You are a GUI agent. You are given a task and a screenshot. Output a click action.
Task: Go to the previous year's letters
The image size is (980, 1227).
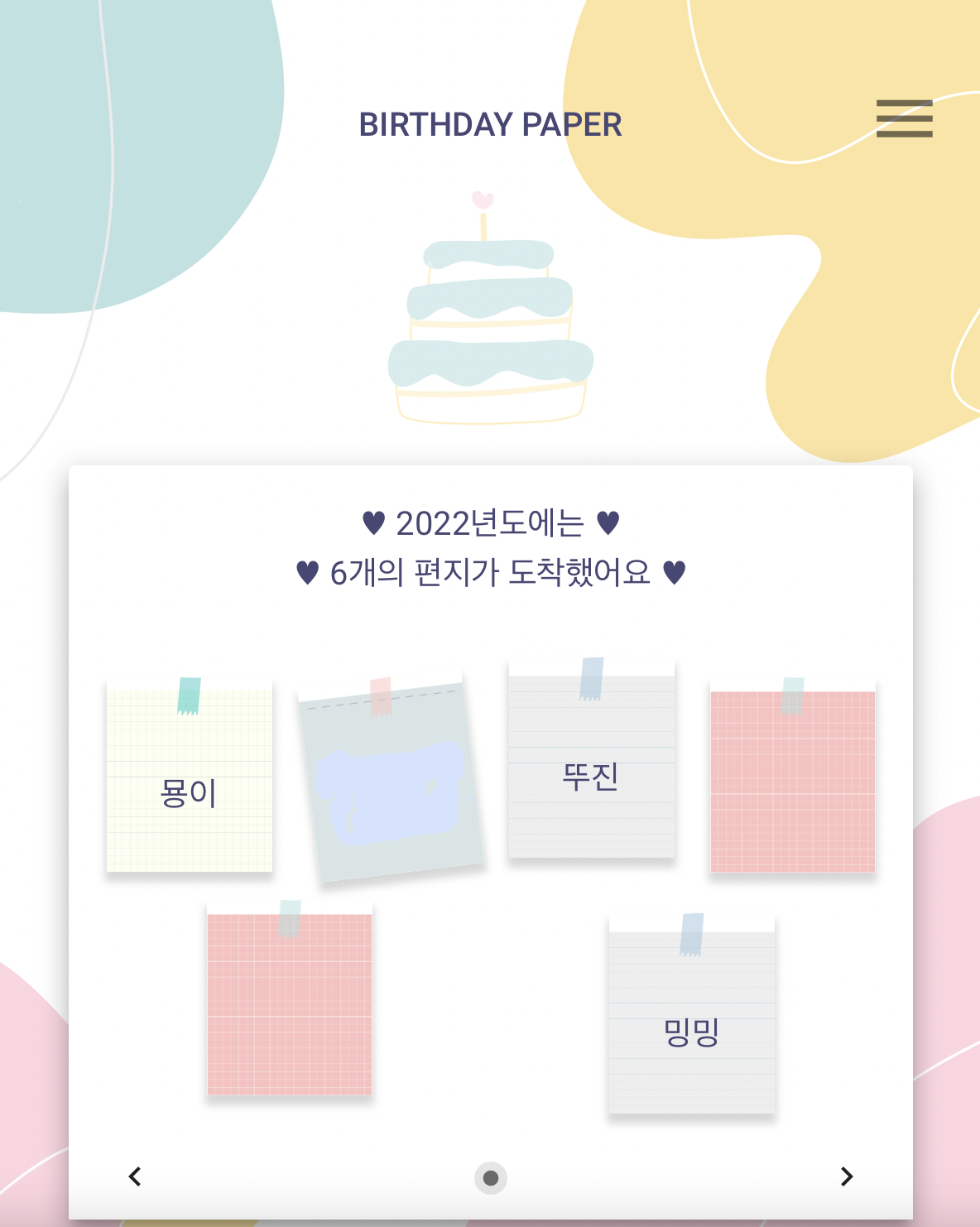tap(135, 1176)
